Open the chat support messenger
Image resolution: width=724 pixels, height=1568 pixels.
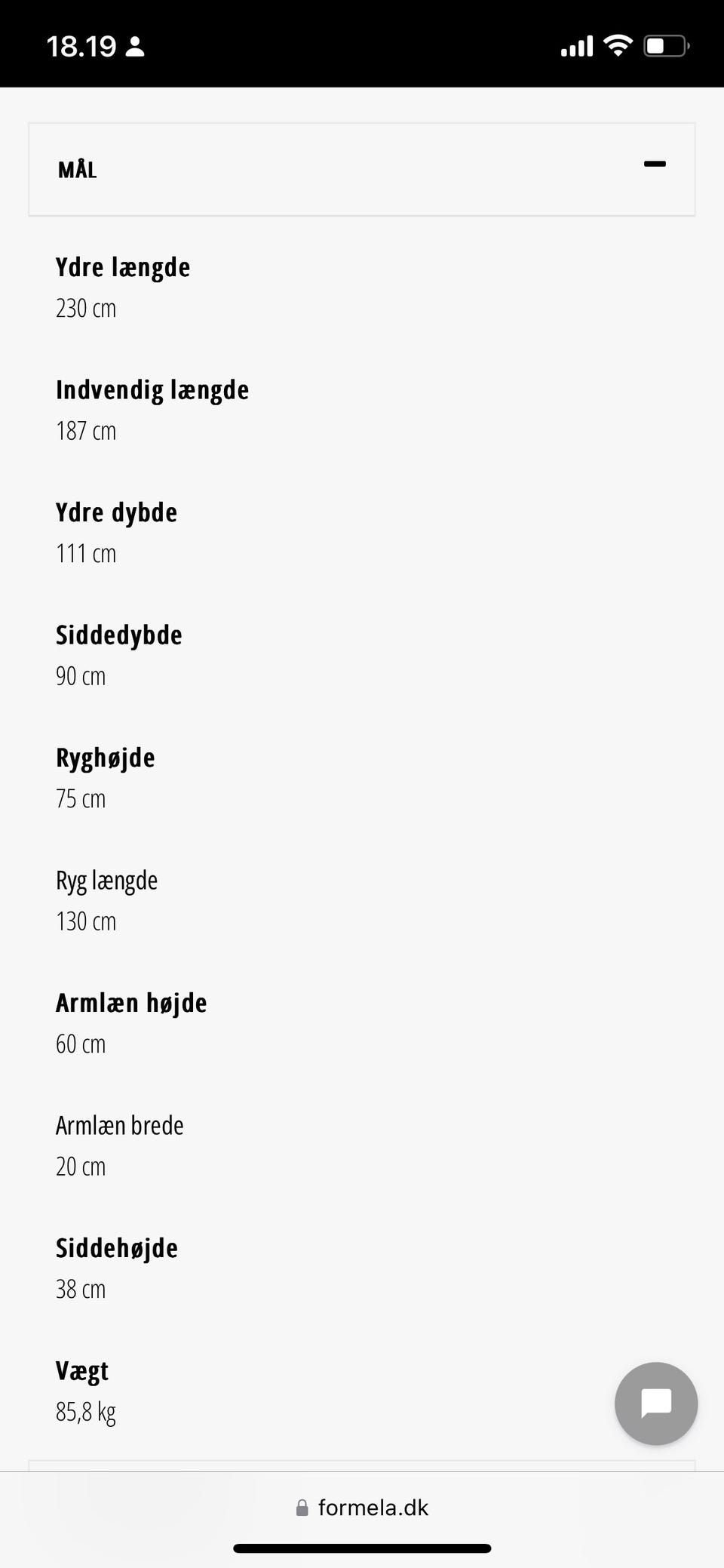(655, 1403)
